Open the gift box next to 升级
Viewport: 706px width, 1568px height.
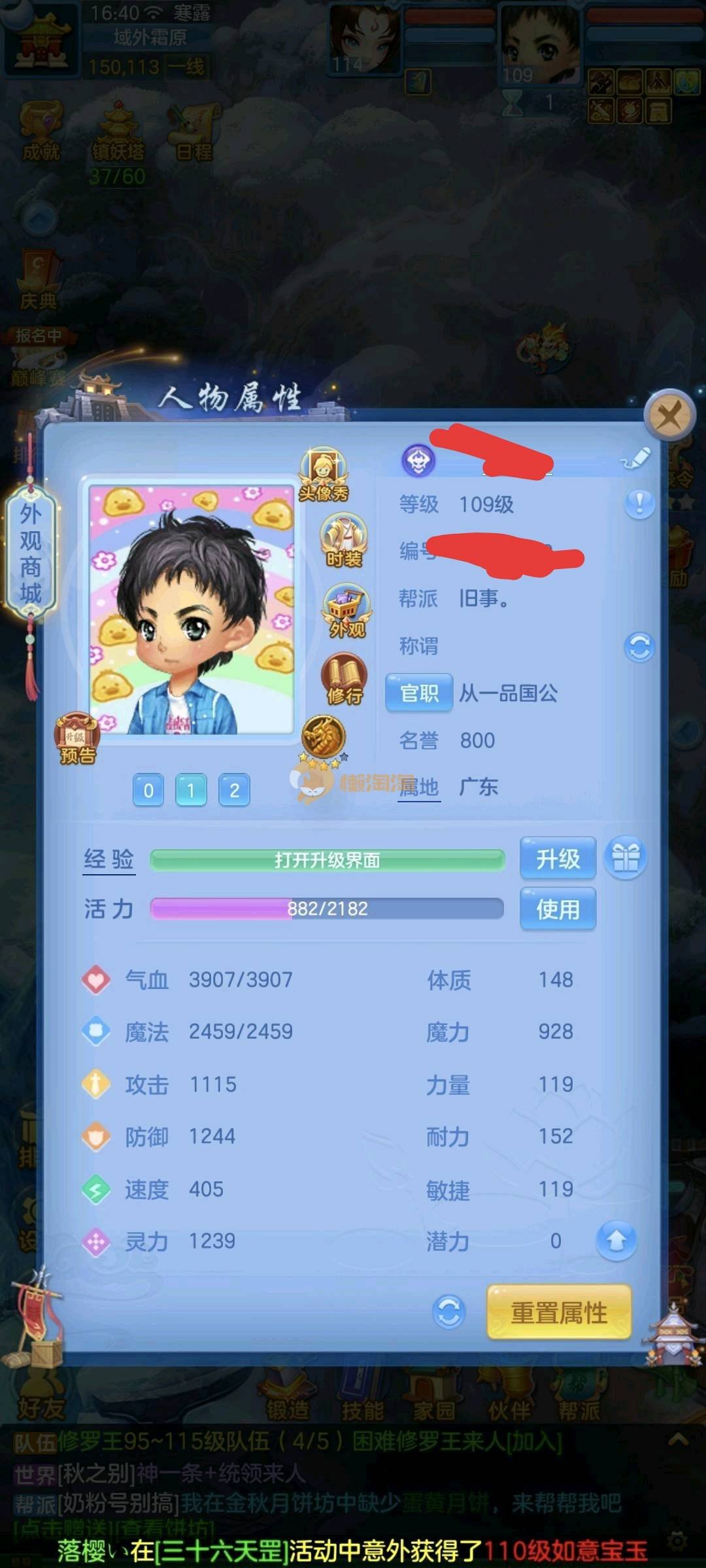point(625,857)
